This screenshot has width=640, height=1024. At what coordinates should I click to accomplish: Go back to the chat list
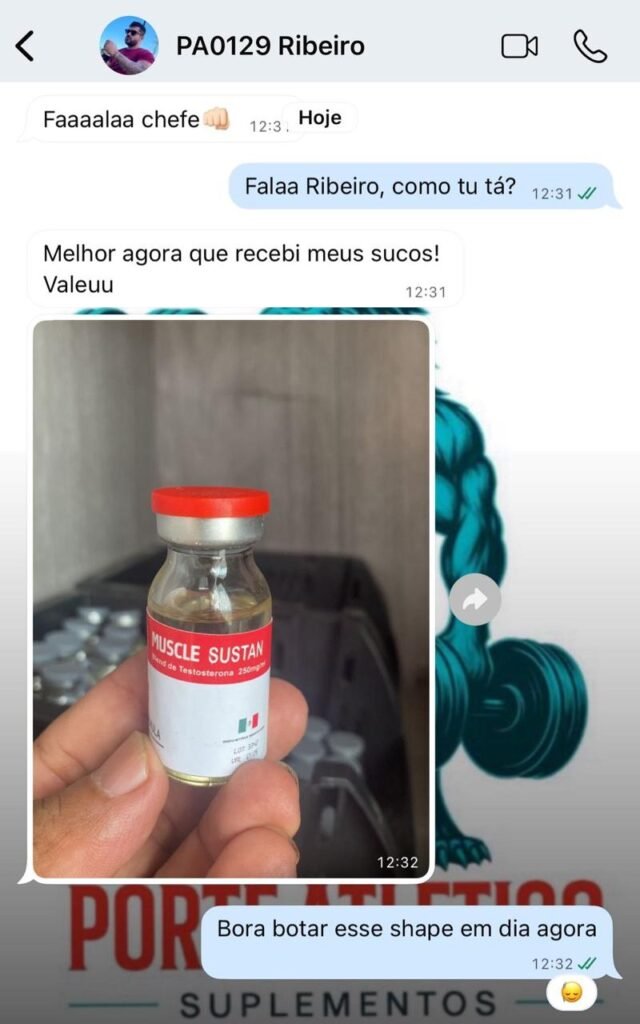point(26,46)
